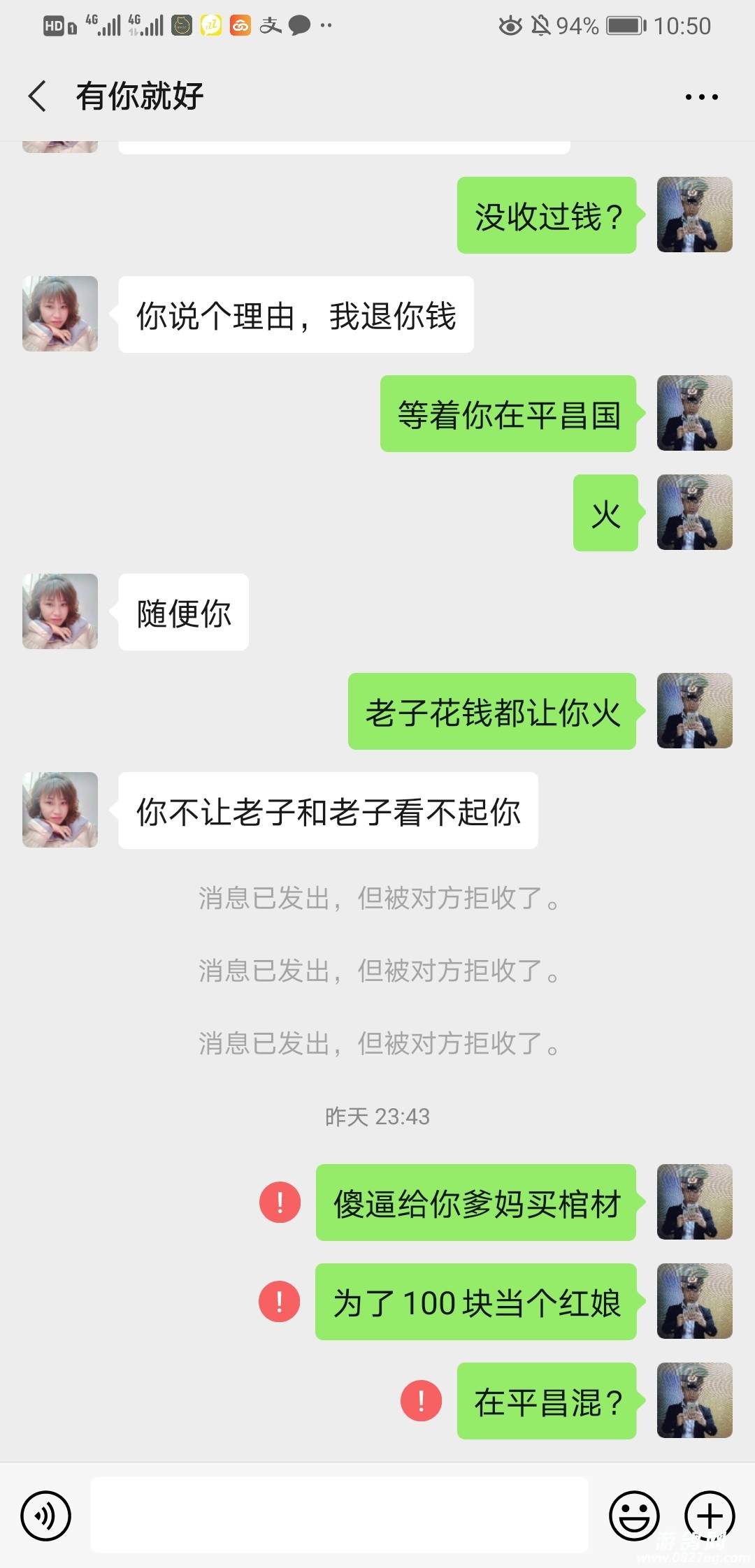Open contact avatar beside 你说个理由，我退你钱
This screenshot has height=1568, width=755.
pyautogui.click(x=60, y=314)
